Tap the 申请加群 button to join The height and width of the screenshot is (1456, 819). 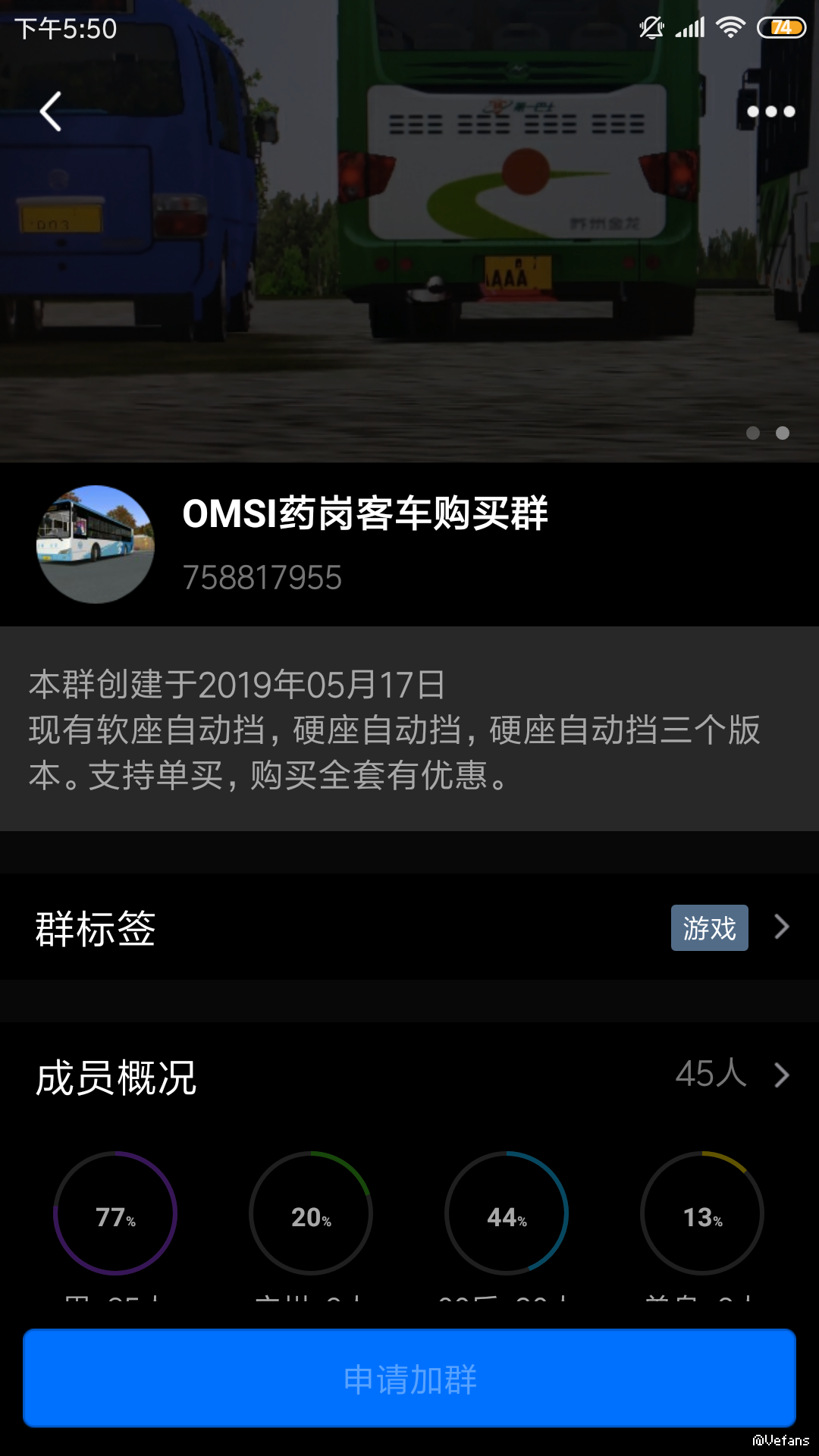click(409, 1378)
